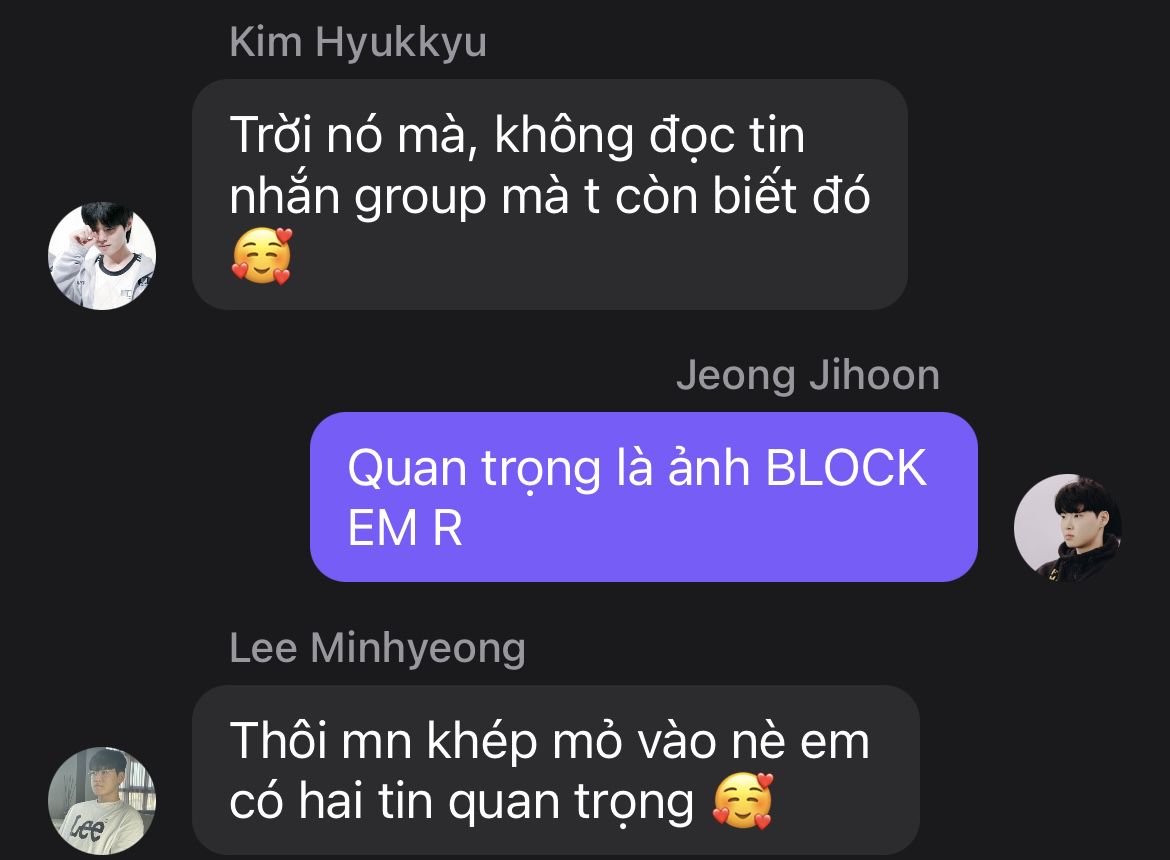Tap Jeong Jihoon's avatar
The width and height of the screenshot is (1170, 860).
(1068, 527)
